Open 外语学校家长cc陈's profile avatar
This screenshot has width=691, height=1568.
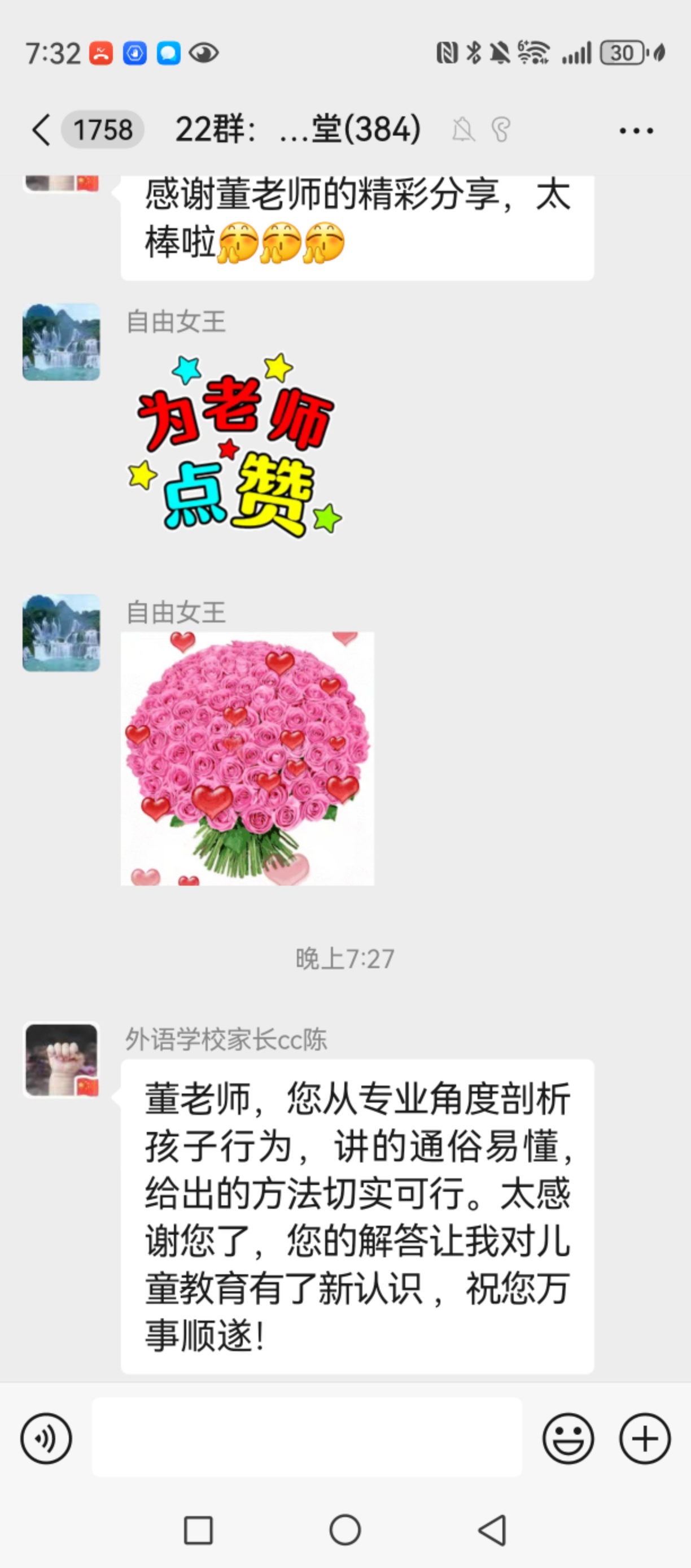[x=62, y=1060]
